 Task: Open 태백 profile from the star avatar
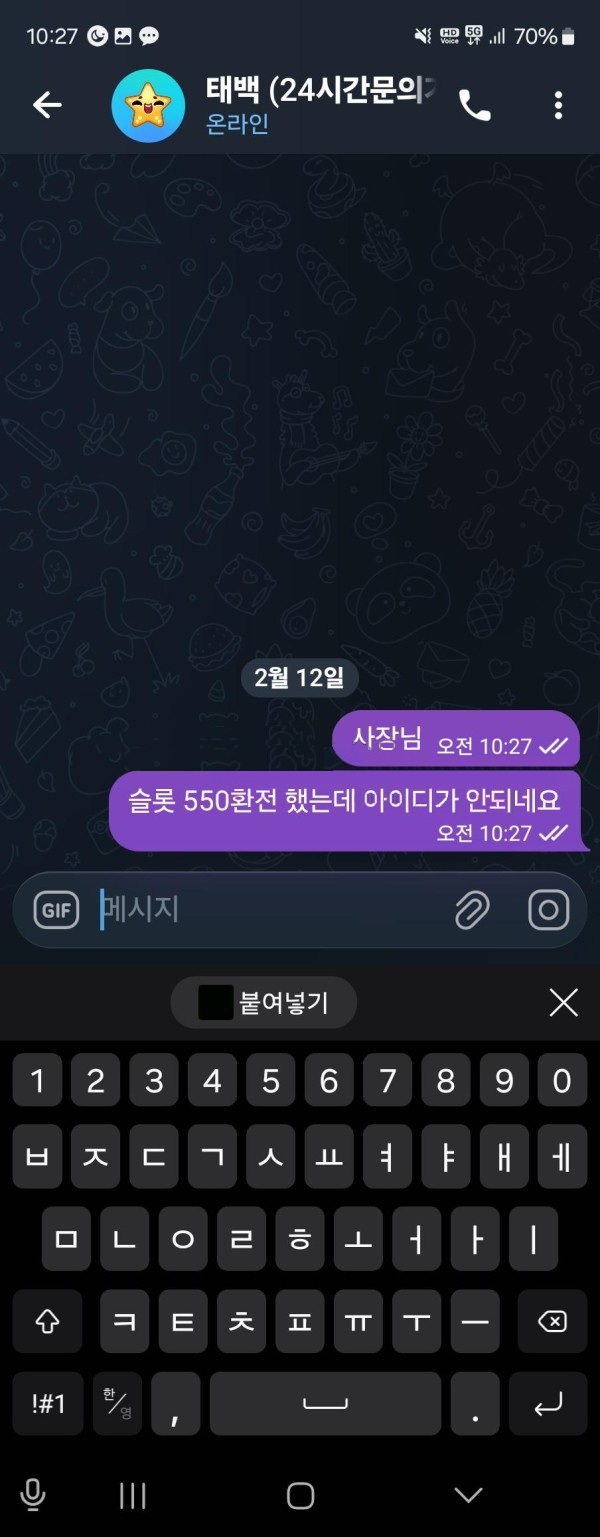tap(148, 106)
